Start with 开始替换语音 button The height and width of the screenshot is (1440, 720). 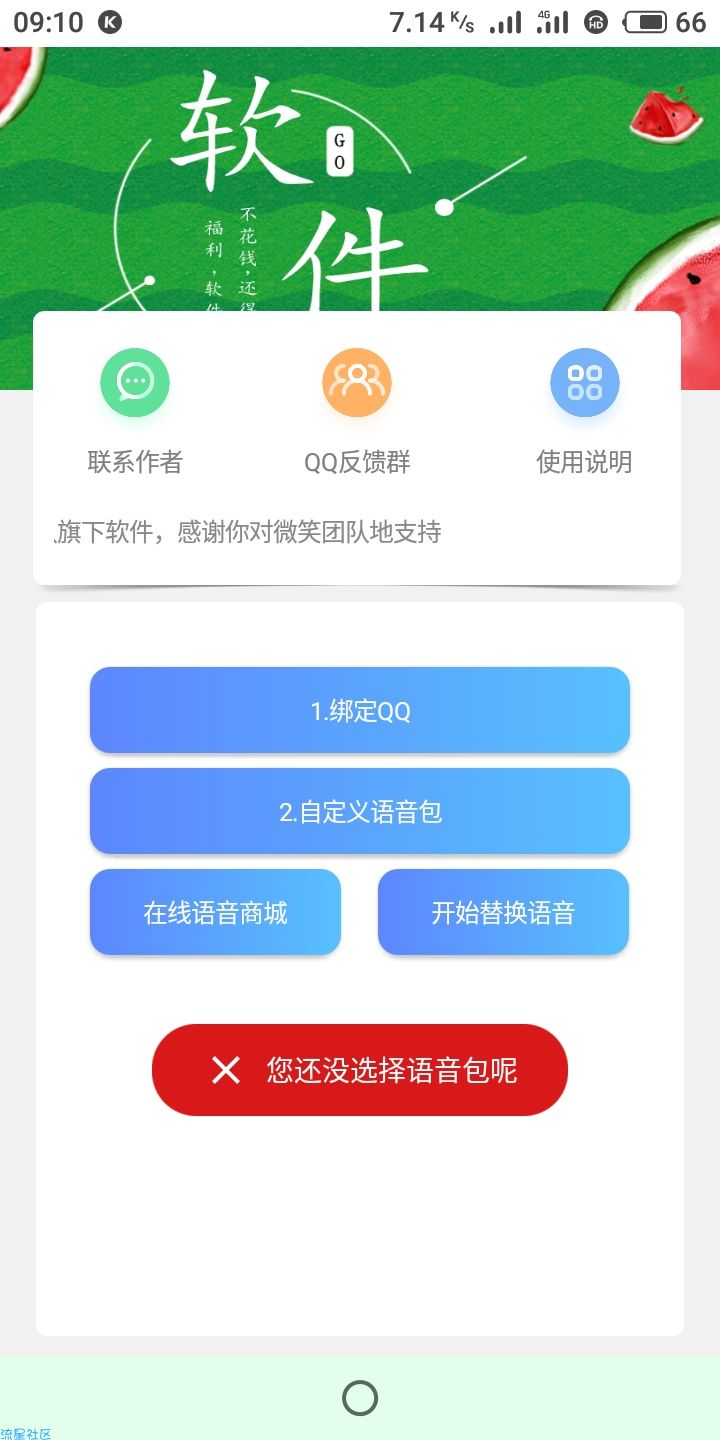[503, 912]
